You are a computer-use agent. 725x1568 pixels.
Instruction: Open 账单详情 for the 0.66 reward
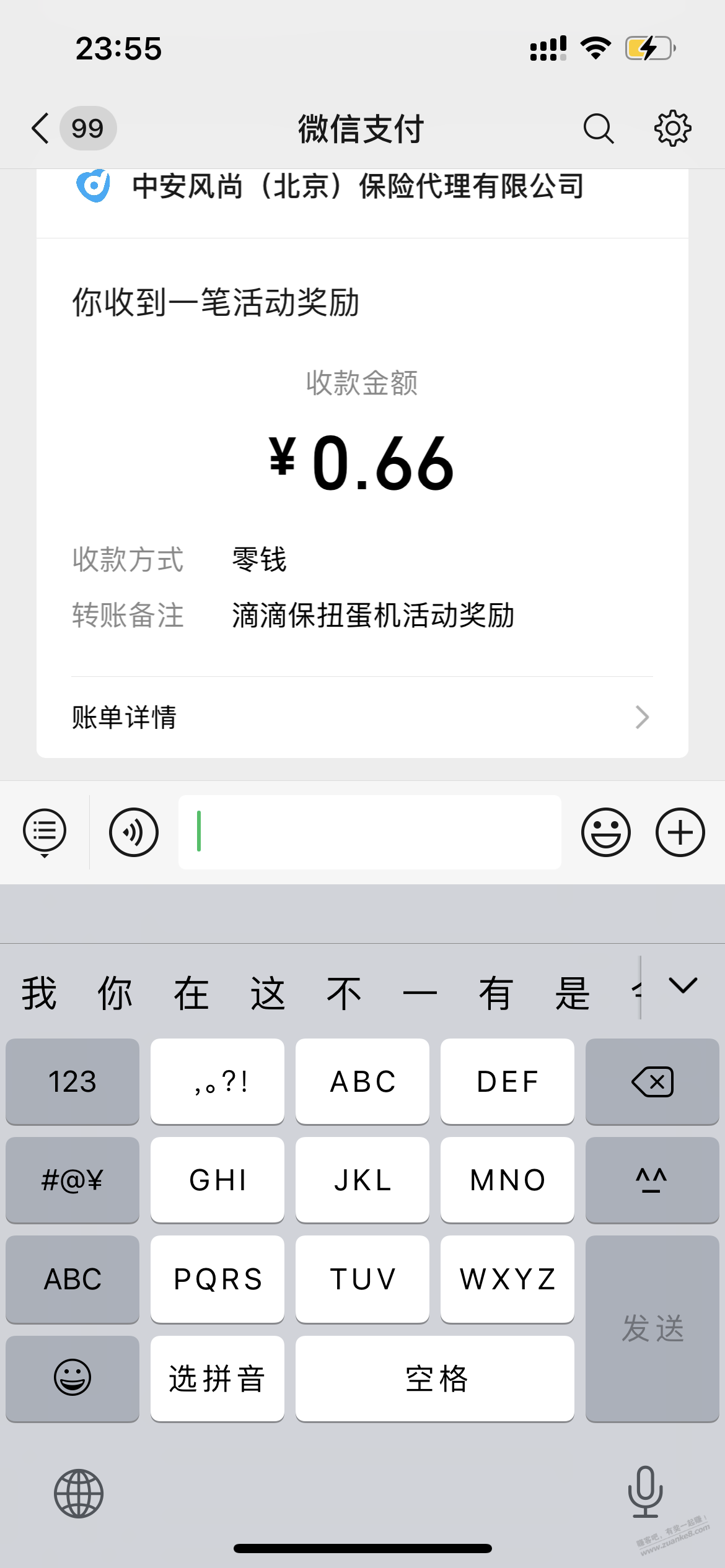[x=362, y=717]
